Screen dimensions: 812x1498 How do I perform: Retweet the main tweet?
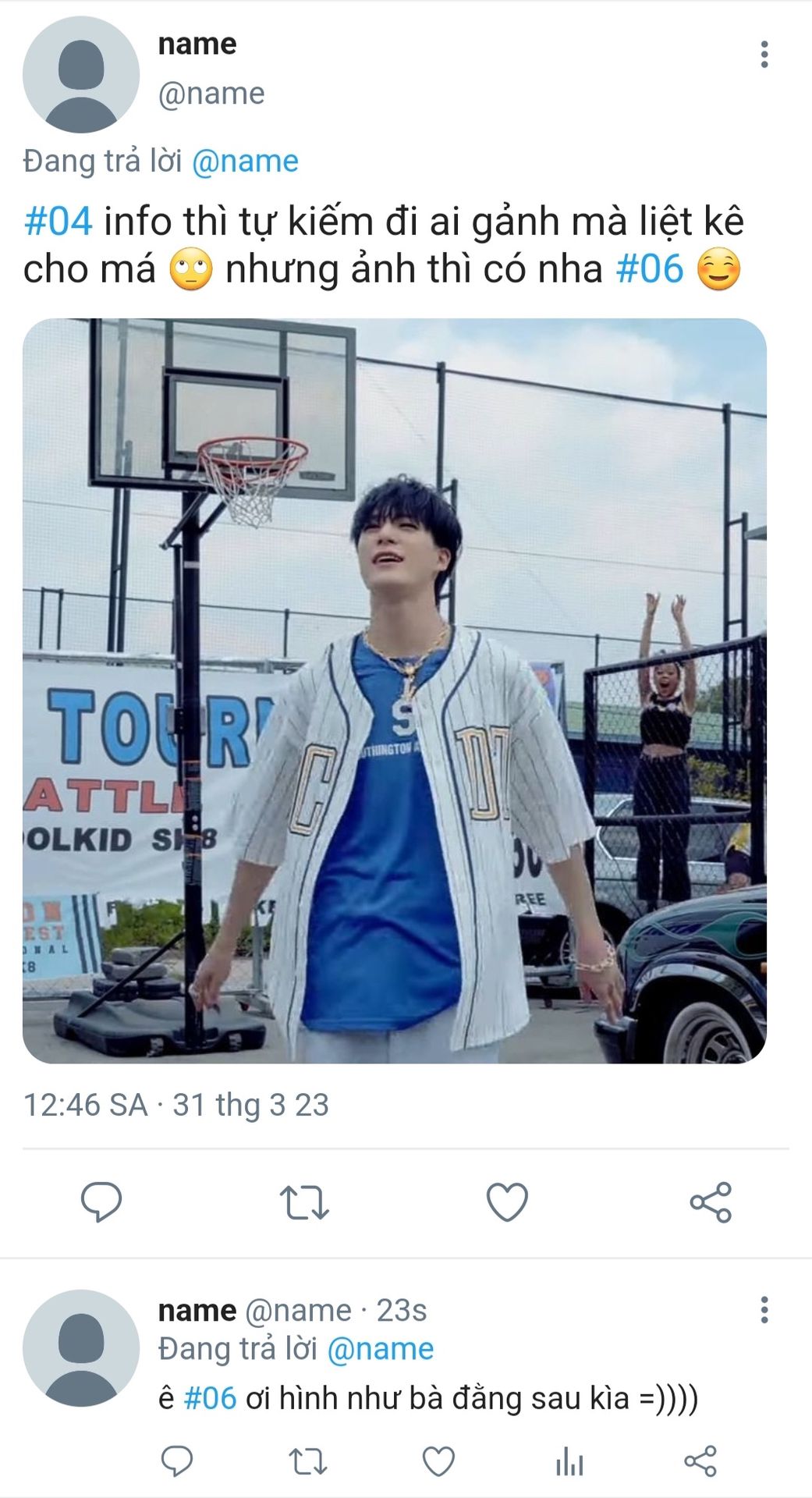click(x=304, y=1202)
